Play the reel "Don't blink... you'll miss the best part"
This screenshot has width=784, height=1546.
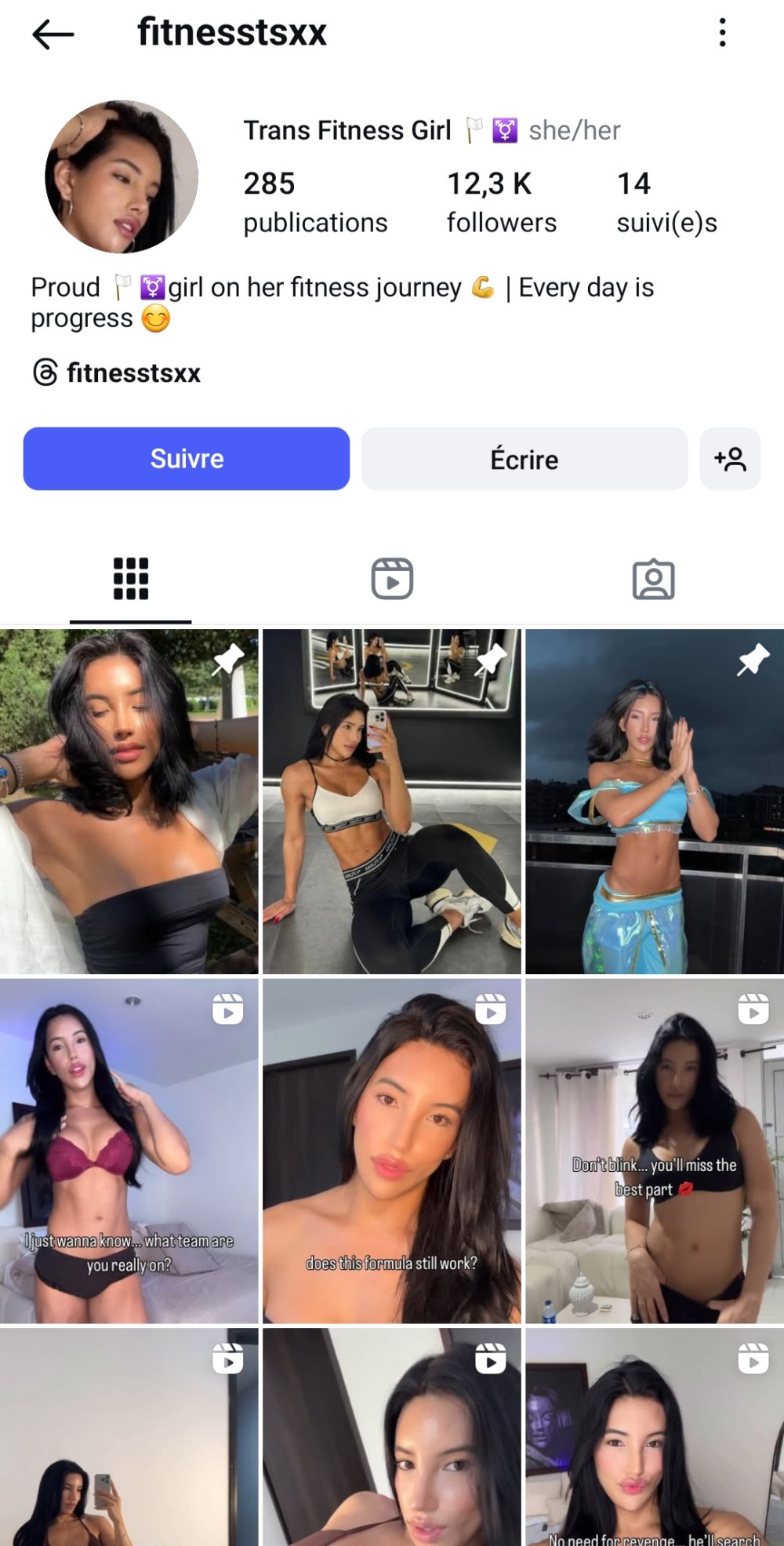pyautogui.click(x=654, y=1150)
